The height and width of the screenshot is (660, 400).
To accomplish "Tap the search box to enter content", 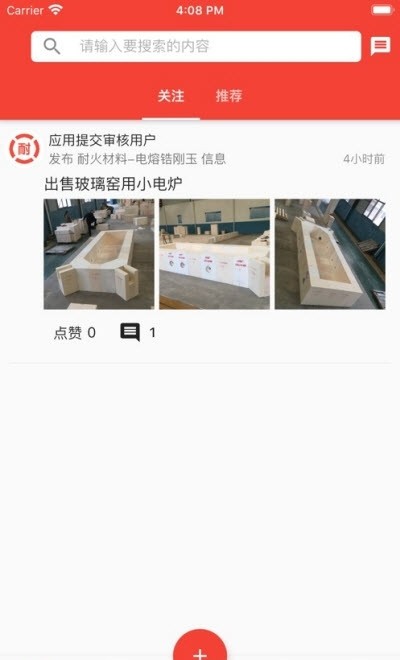I will pos(196,46).
